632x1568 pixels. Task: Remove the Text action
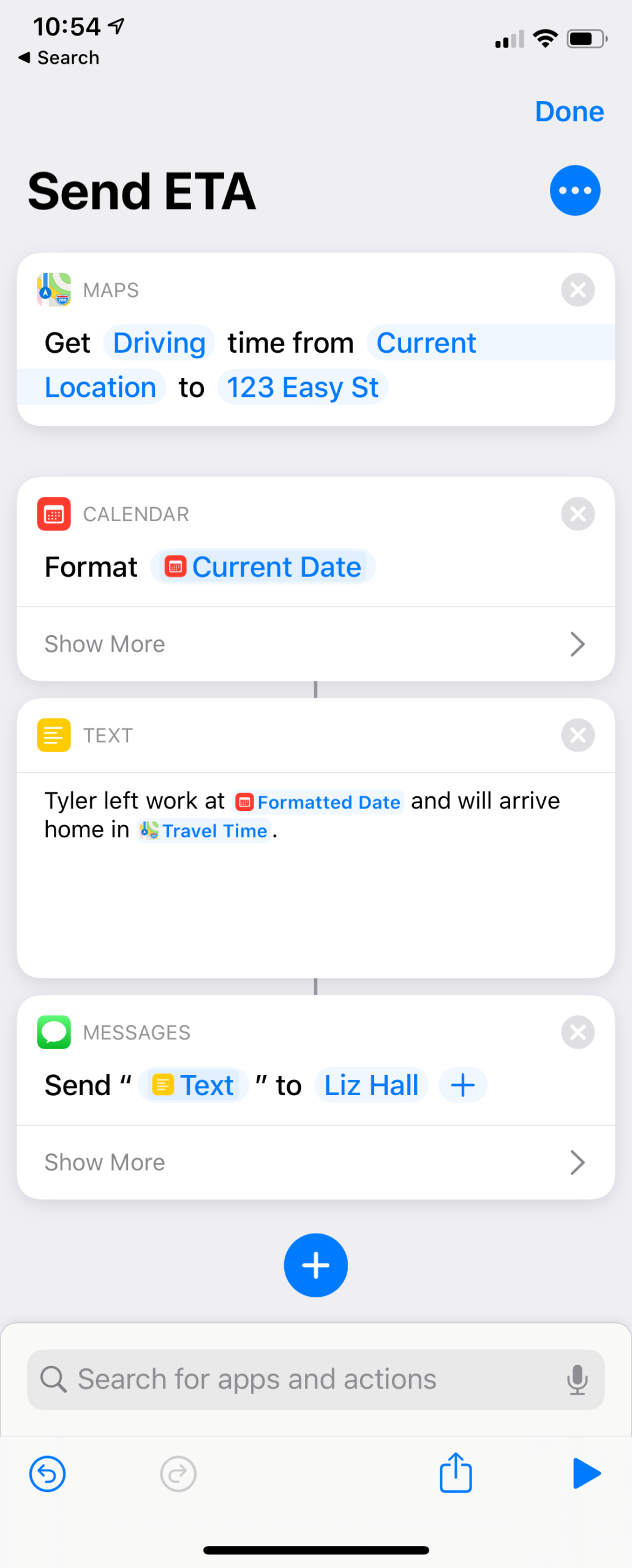[577, 735]
